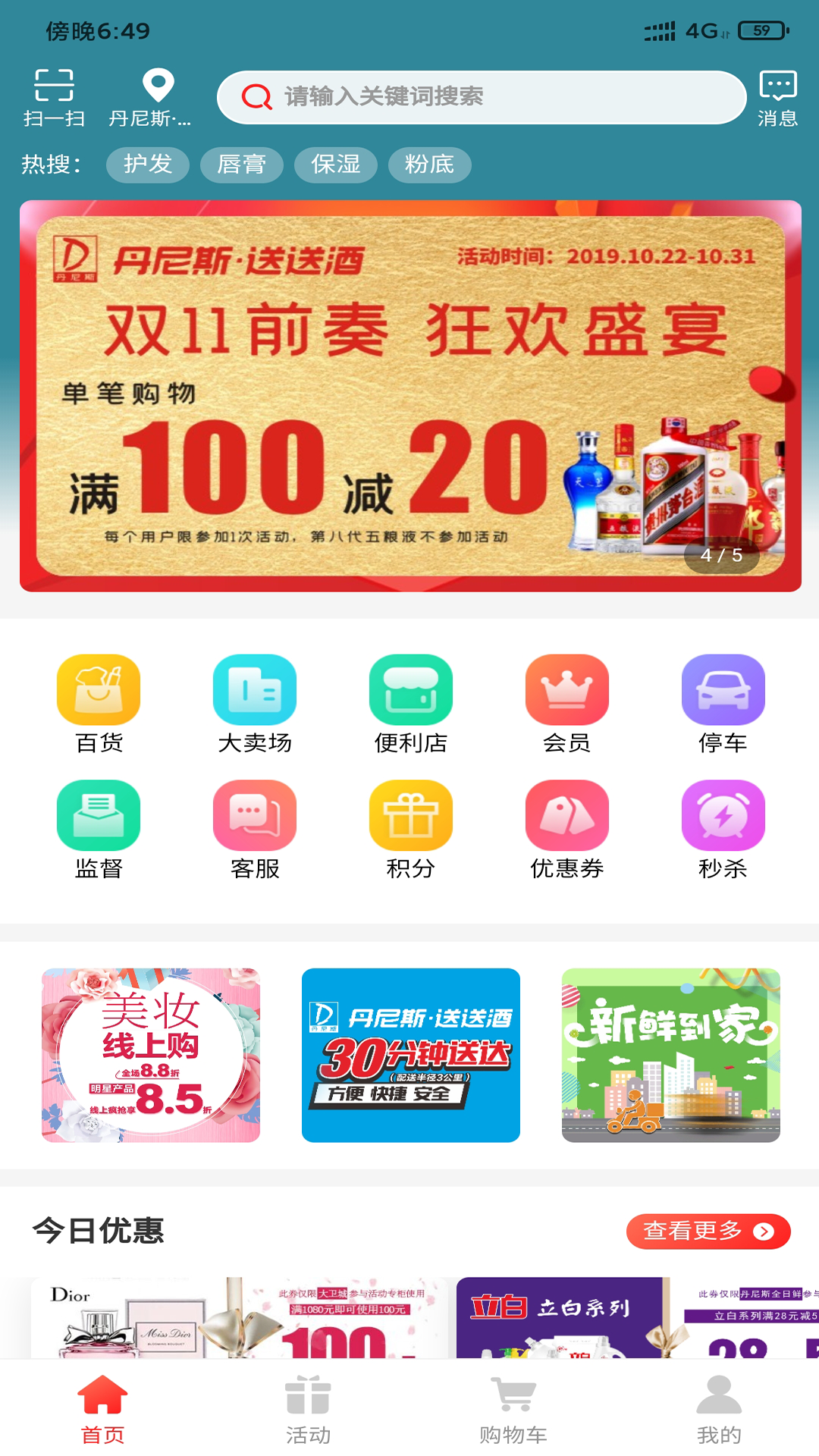The width and height of the screenshot is (819, 1456).
Task: Open the 便利店 category
Action: (x=411, y=702)
